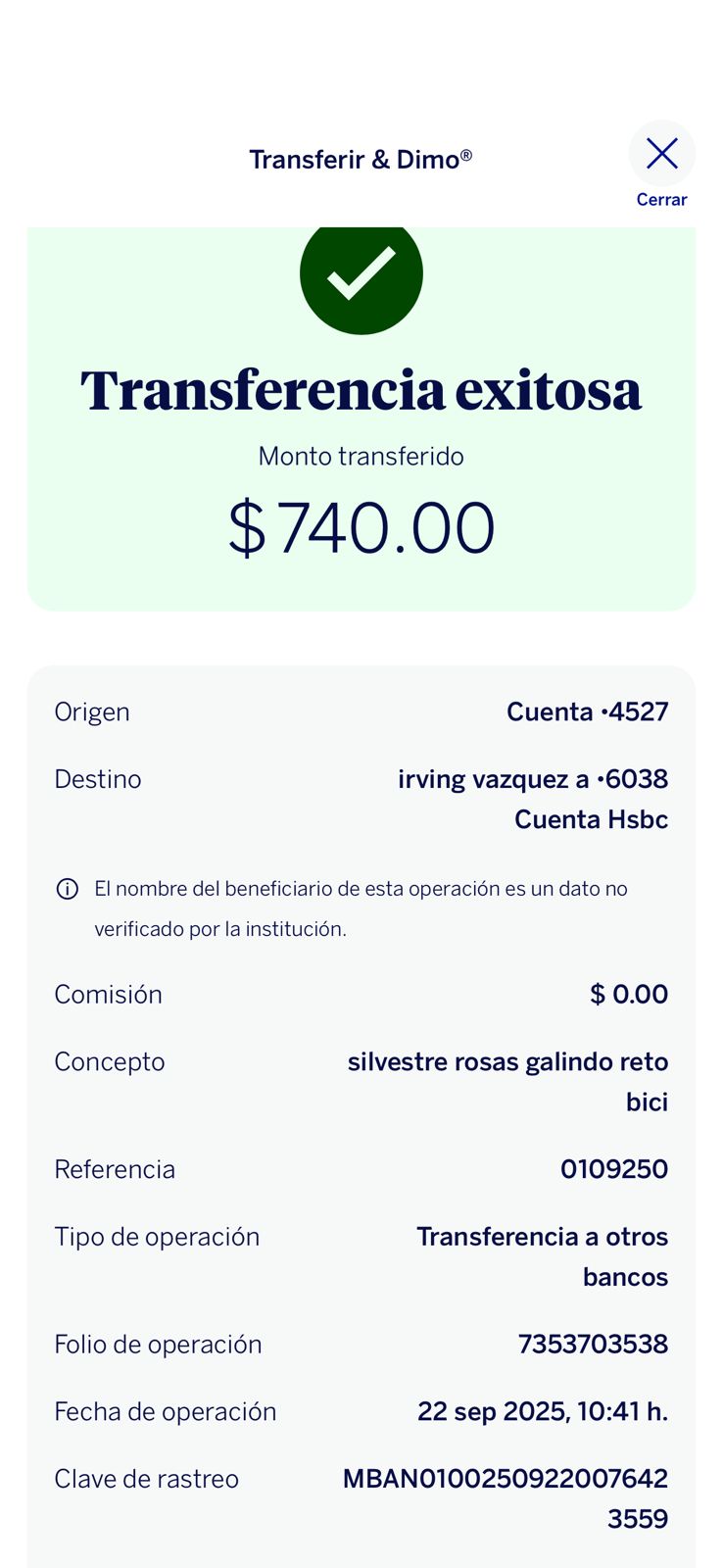Close the transfer confirmation with Cerrar
Screen dimensions: 723x1568
[661, 155]
